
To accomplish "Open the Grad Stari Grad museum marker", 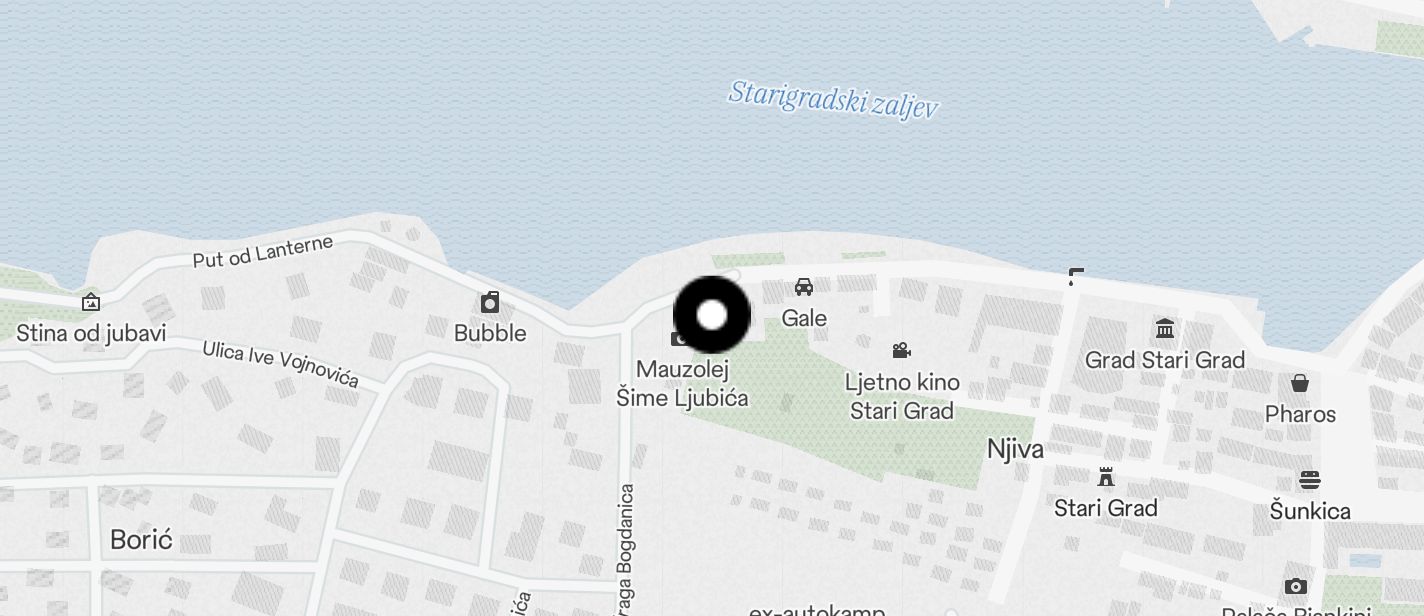I will (x=1164, y=329).
